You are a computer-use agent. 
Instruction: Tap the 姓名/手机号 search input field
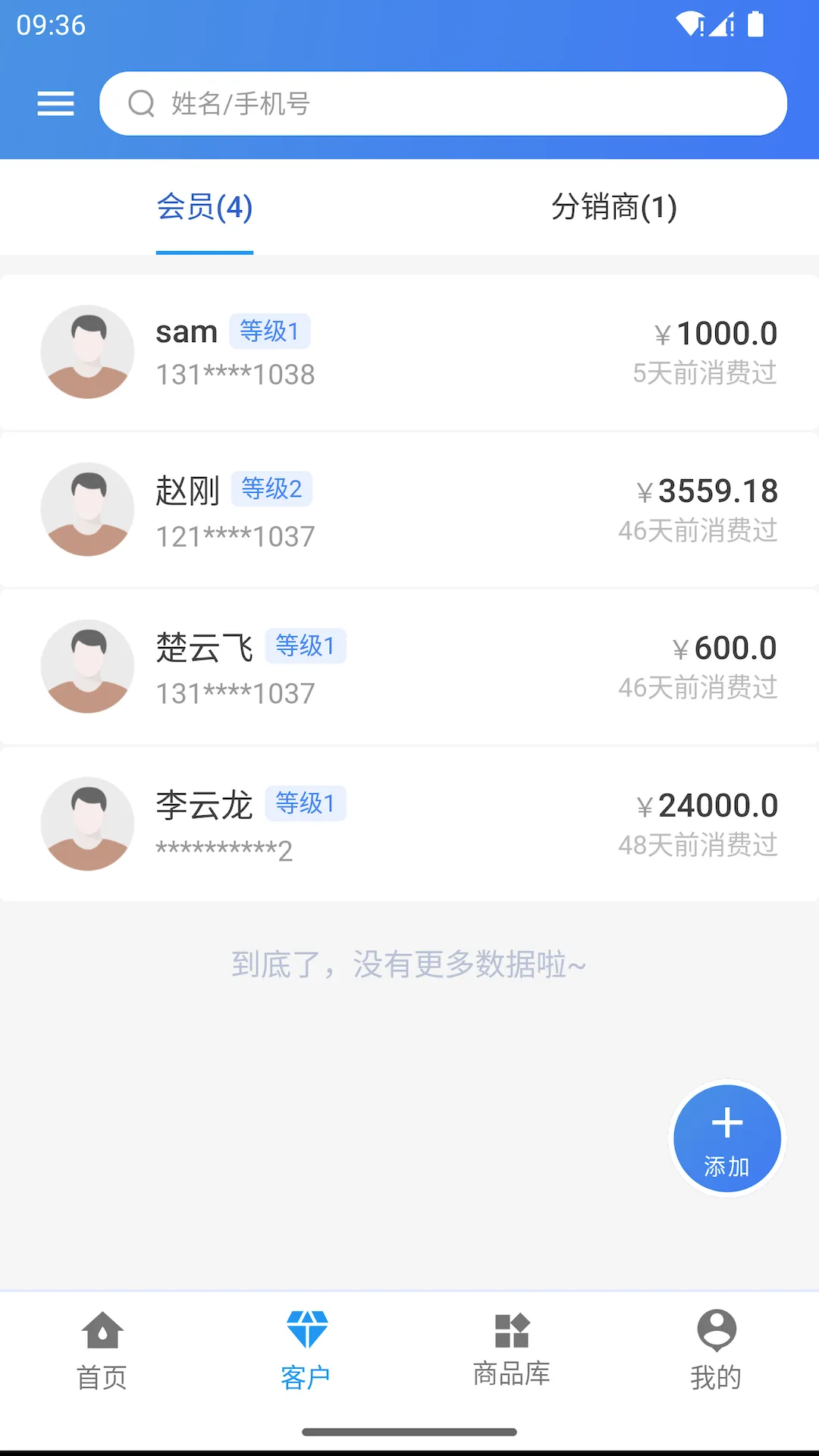tap(442, 103)
